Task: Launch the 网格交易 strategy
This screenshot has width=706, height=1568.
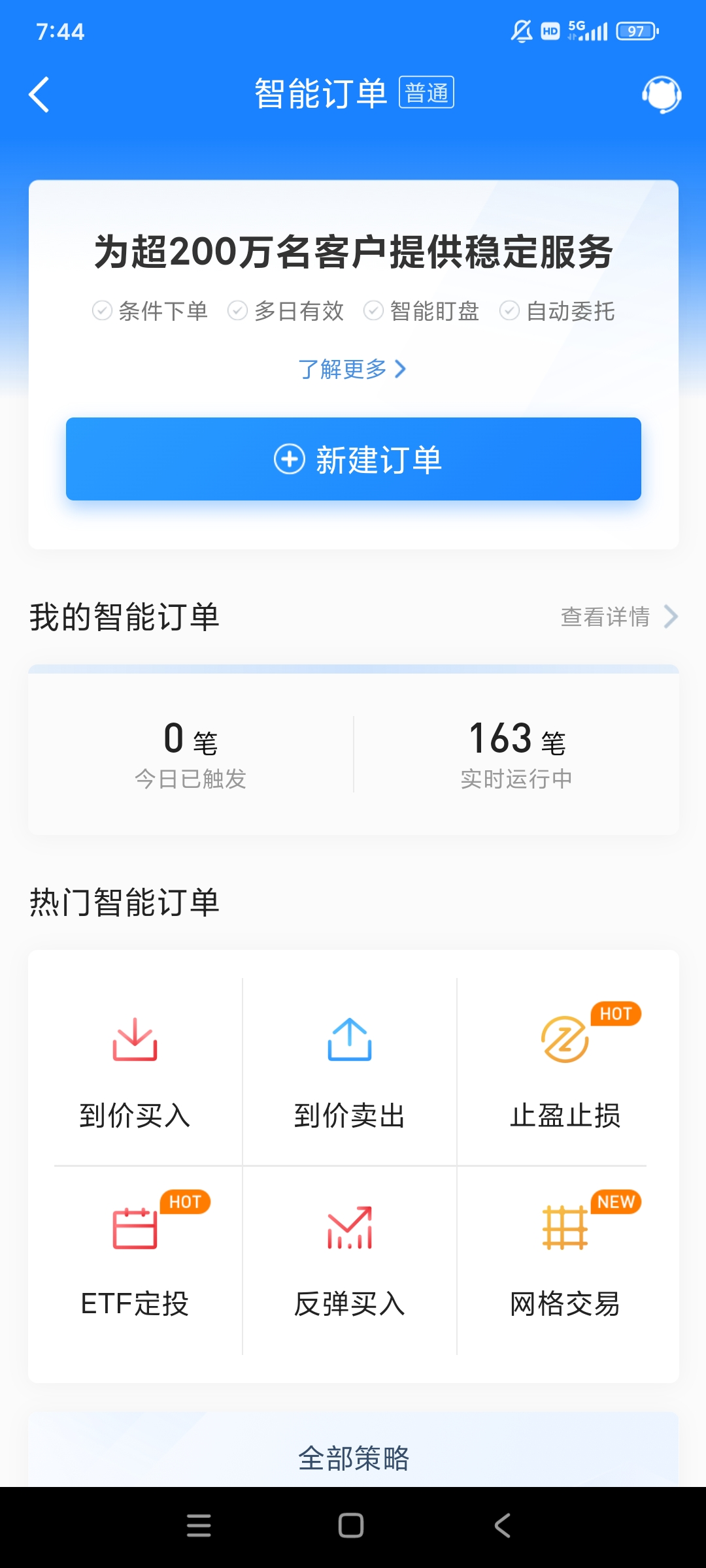Action: coord(565,1261)
